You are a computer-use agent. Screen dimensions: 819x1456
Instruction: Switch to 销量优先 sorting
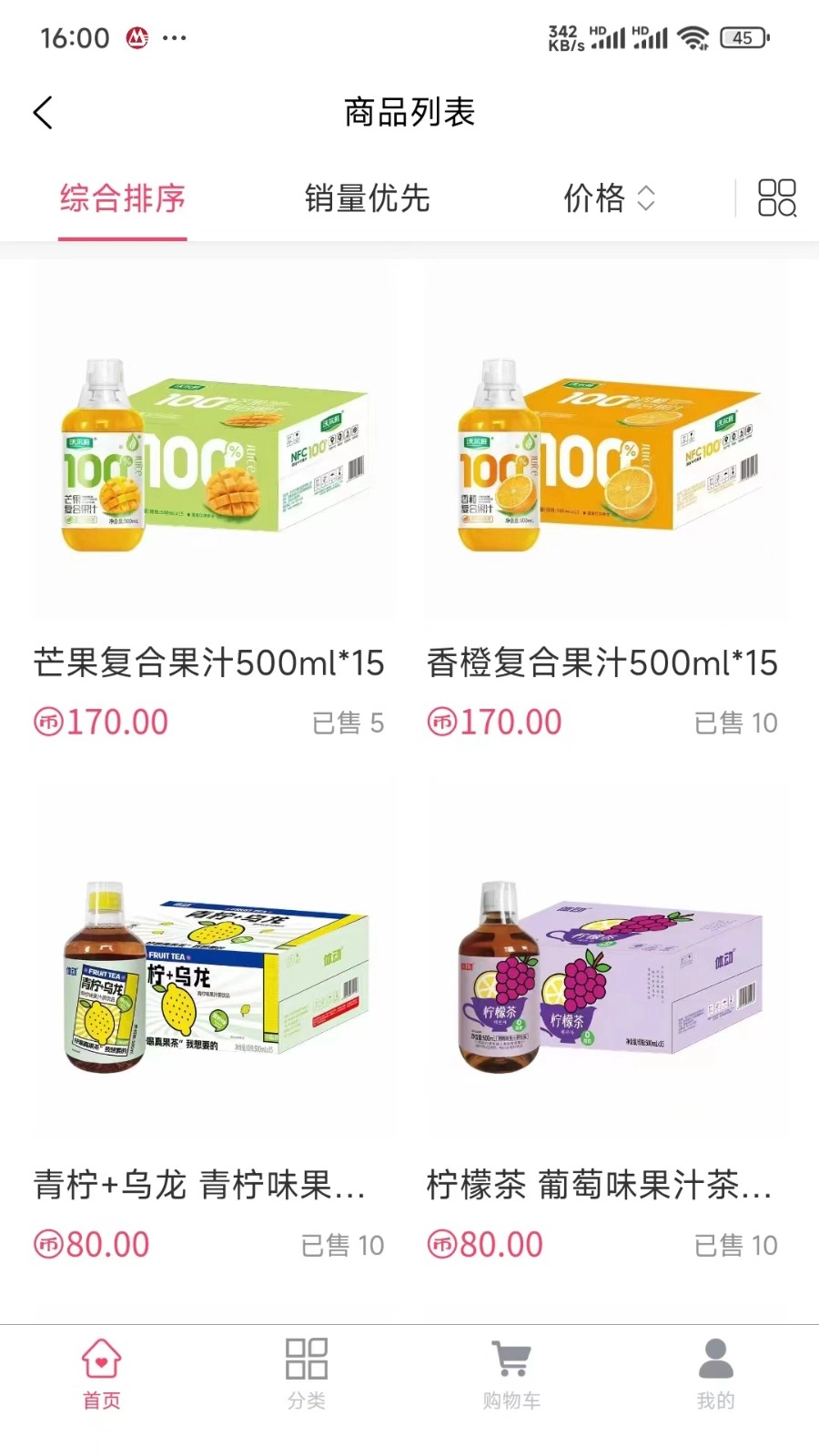[x=367, y=198]
